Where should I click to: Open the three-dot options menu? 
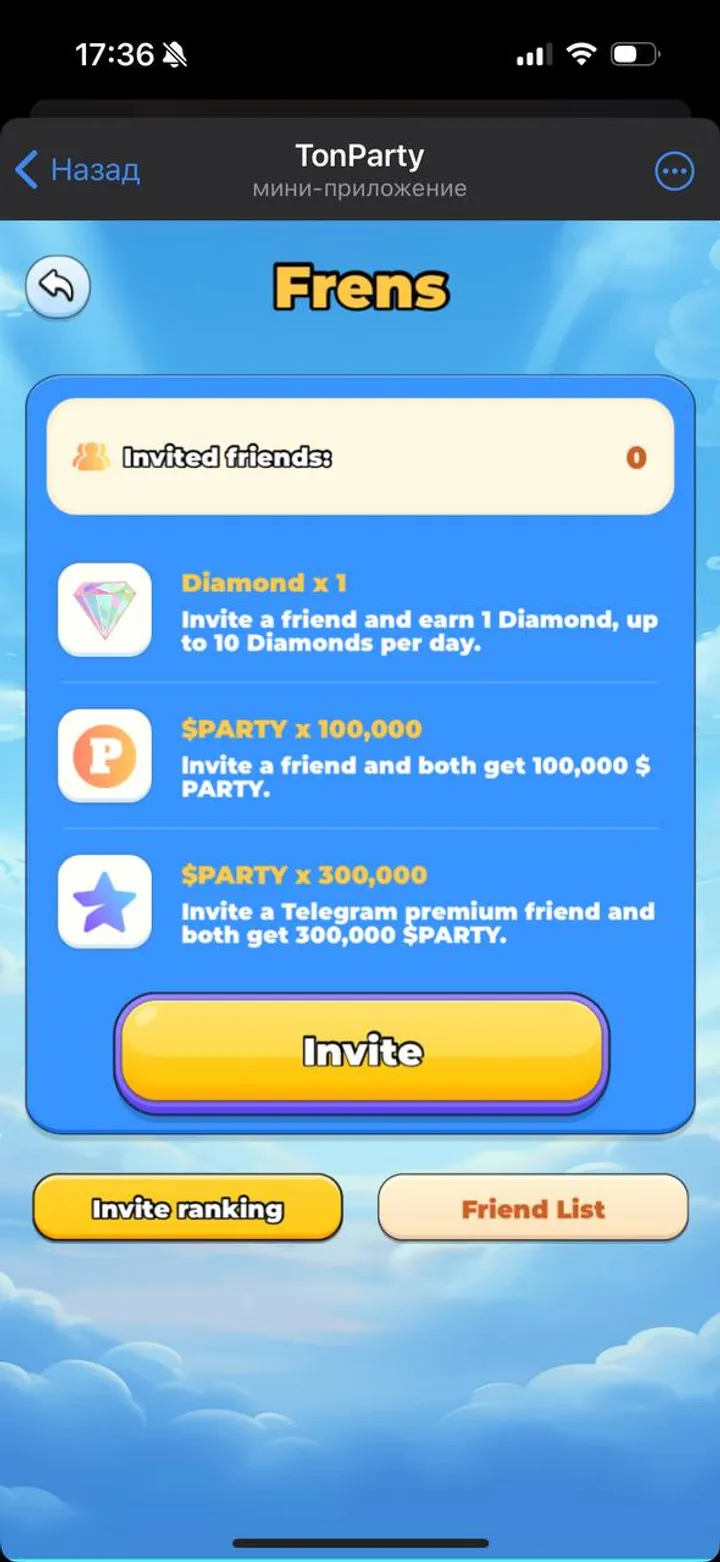[674, 171]
